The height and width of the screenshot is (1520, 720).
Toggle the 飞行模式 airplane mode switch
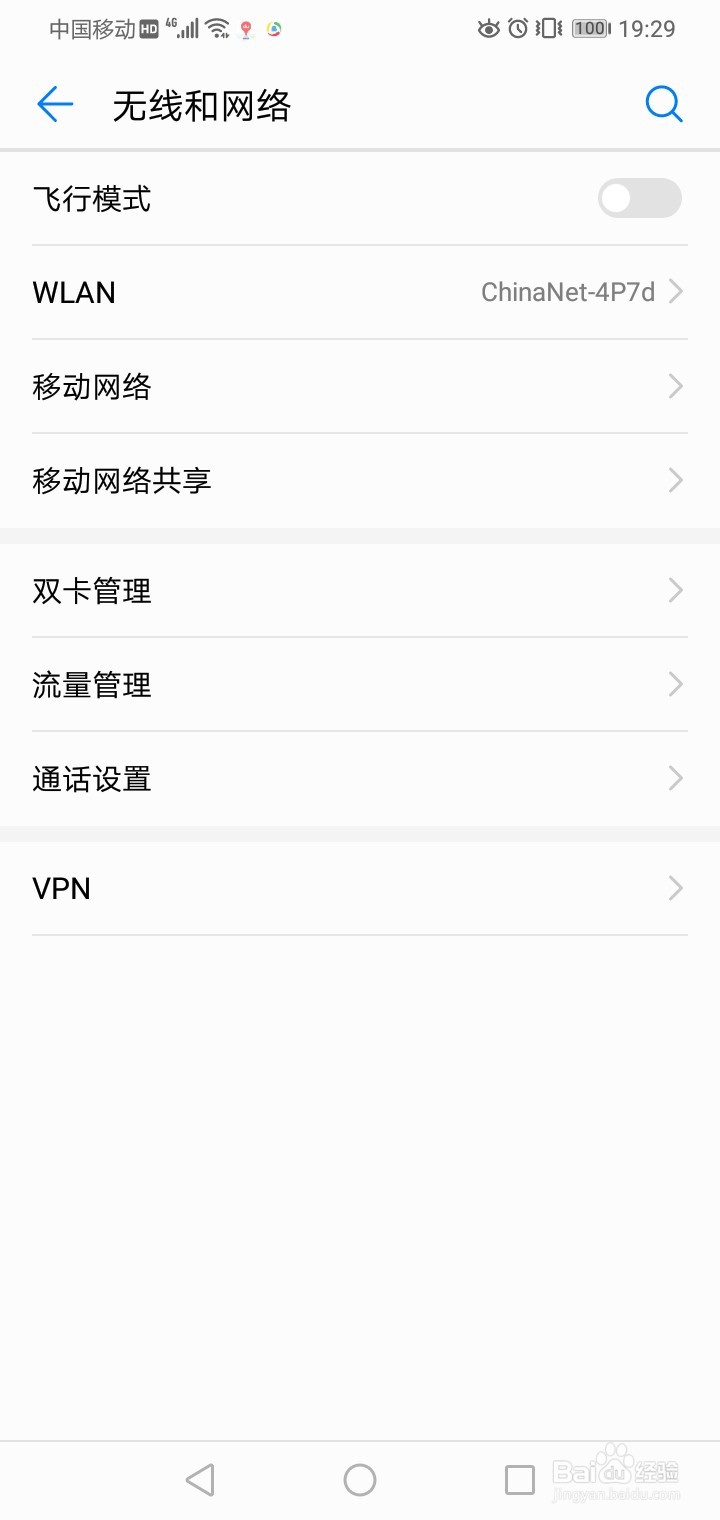pos(640,198)
